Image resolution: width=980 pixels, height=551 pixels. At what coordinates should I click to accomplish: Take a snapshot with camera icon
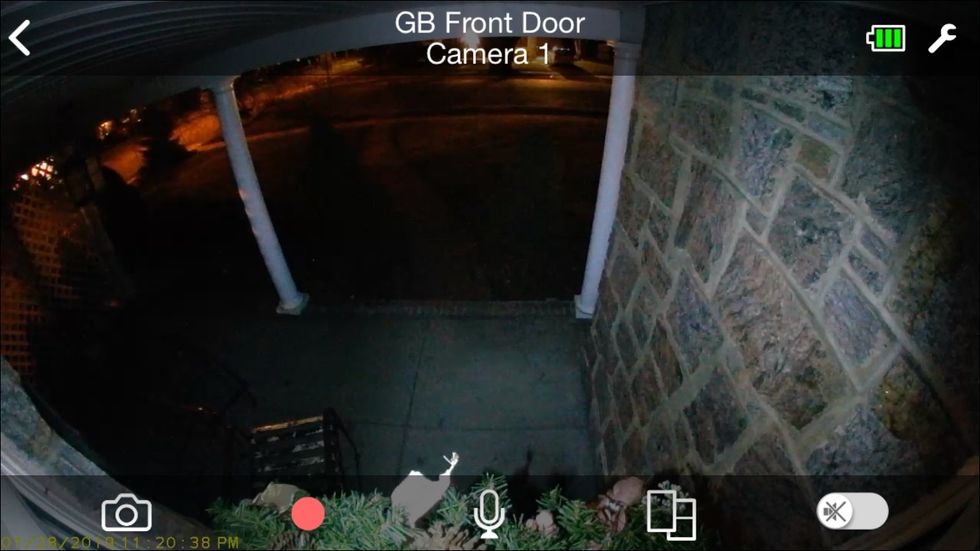pos(127,514)
